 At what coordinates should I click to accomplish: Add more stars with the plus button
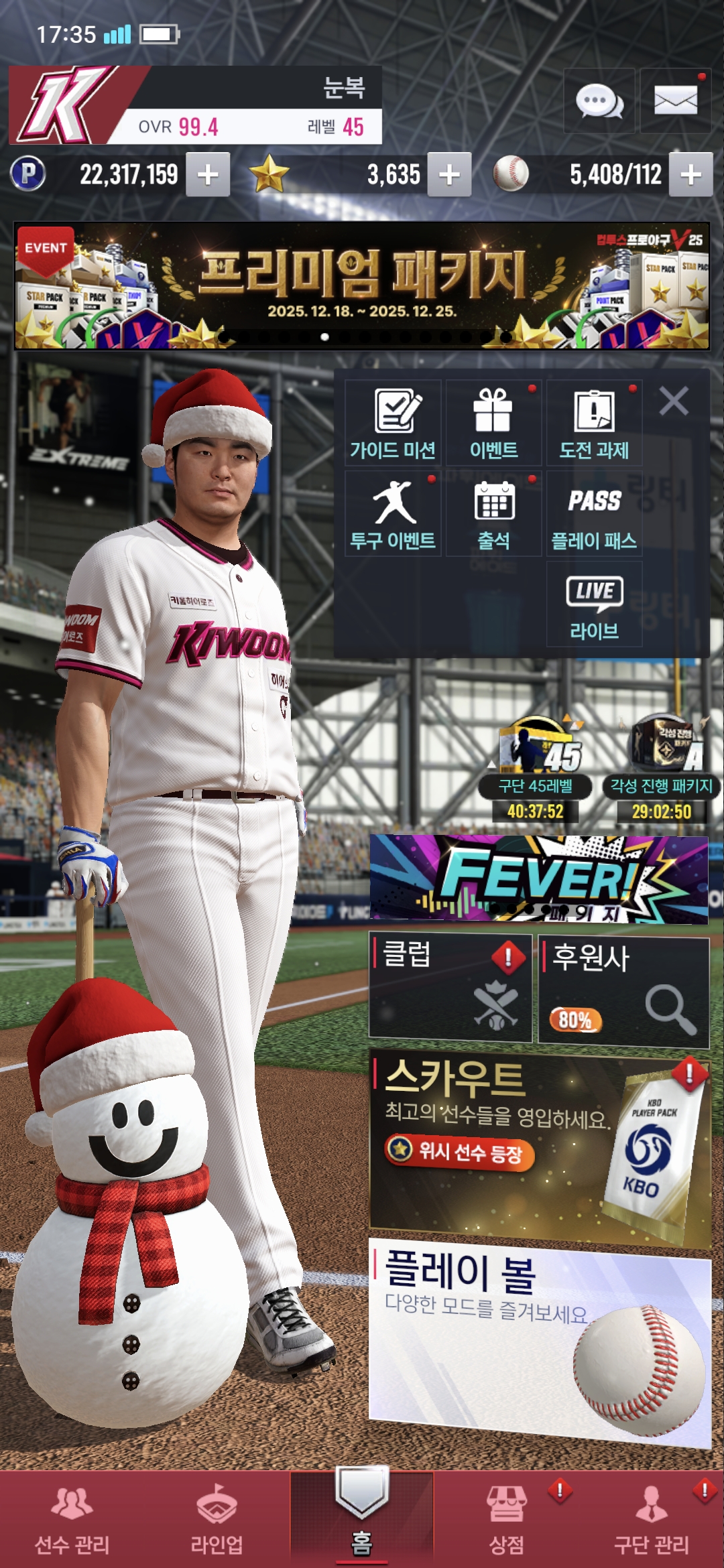tap(449, 174)
